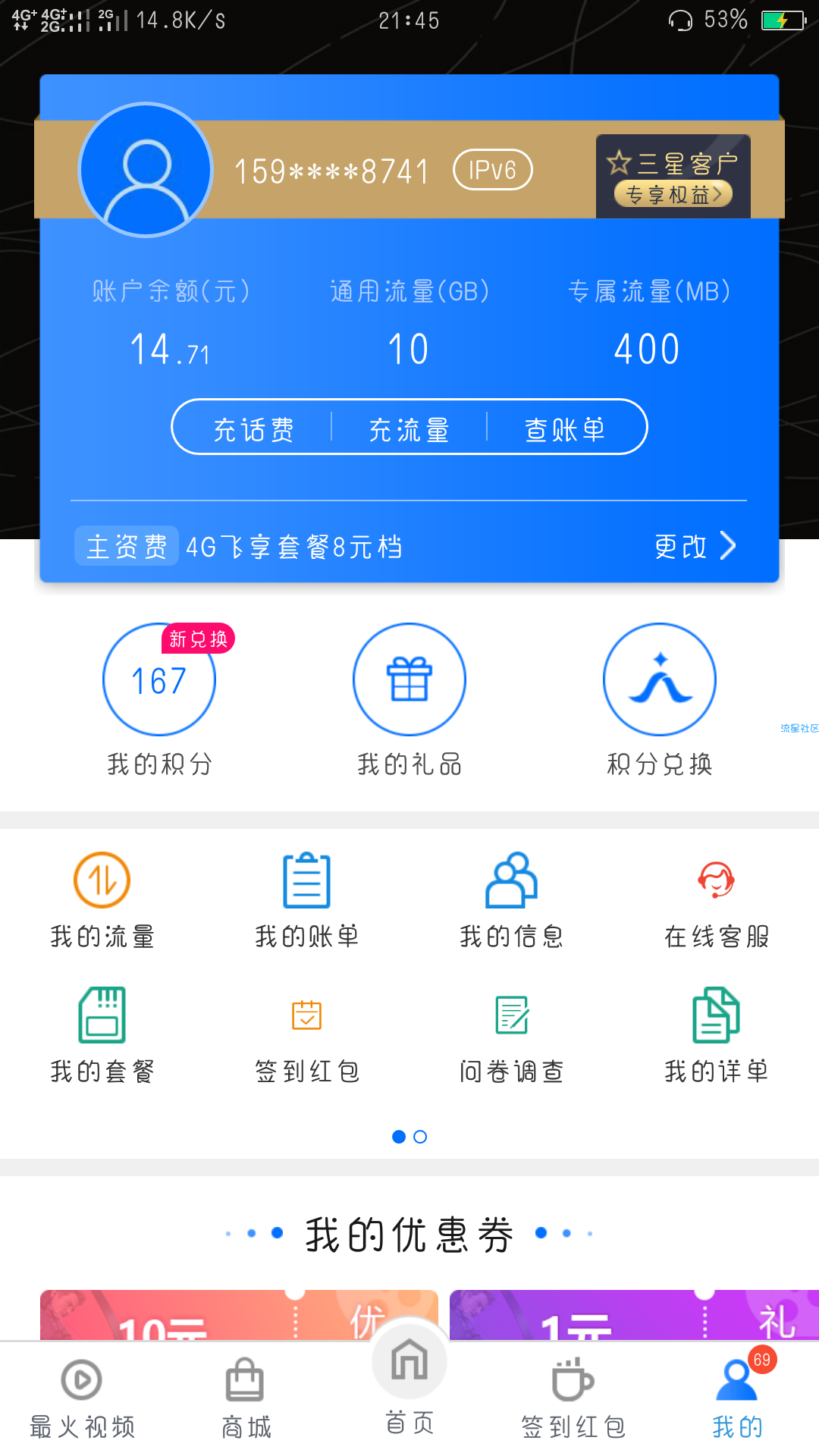
Task: Open 我的礼品 gifts
Action: pos(409,679)
